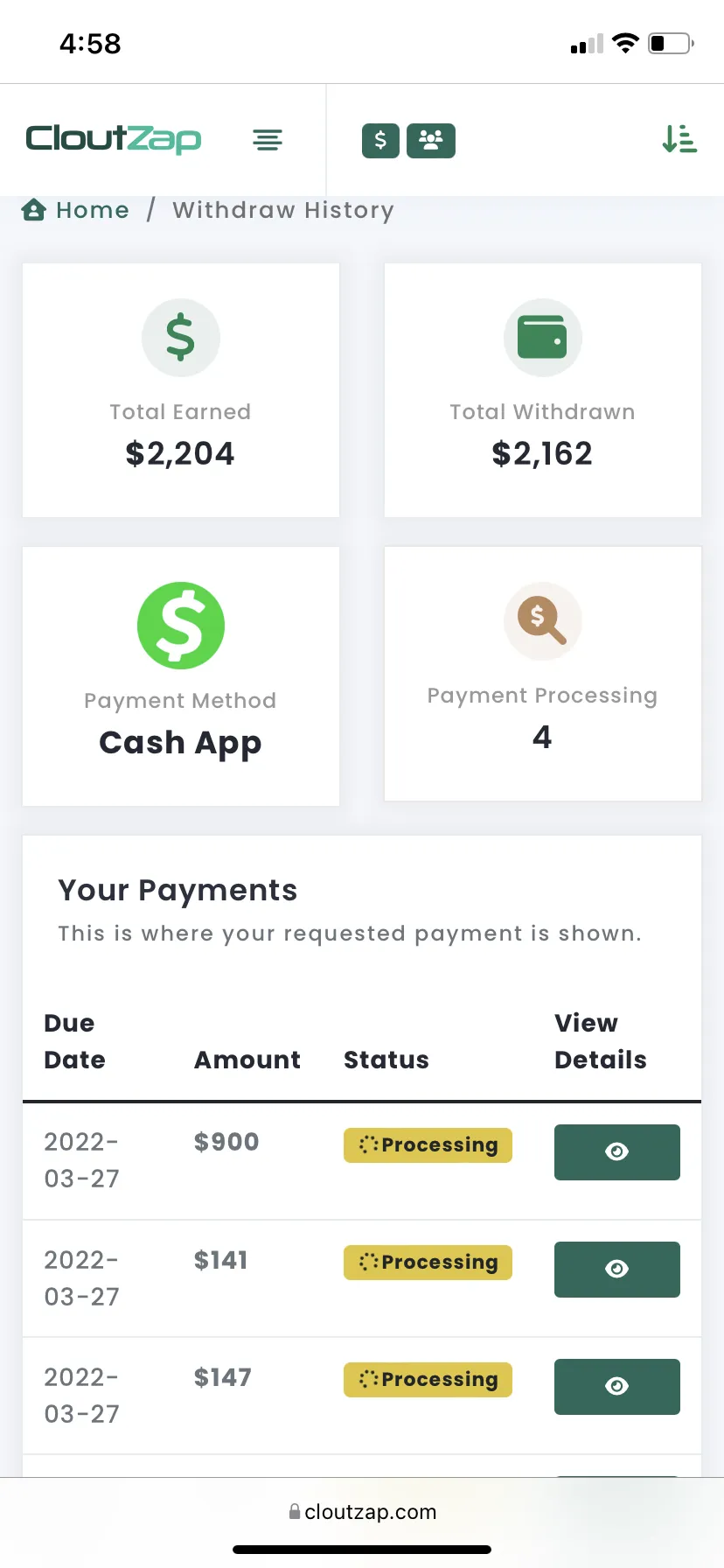View details of the $141 payment
Viewport: 724px width, 1568px height.
(617, 1270)
